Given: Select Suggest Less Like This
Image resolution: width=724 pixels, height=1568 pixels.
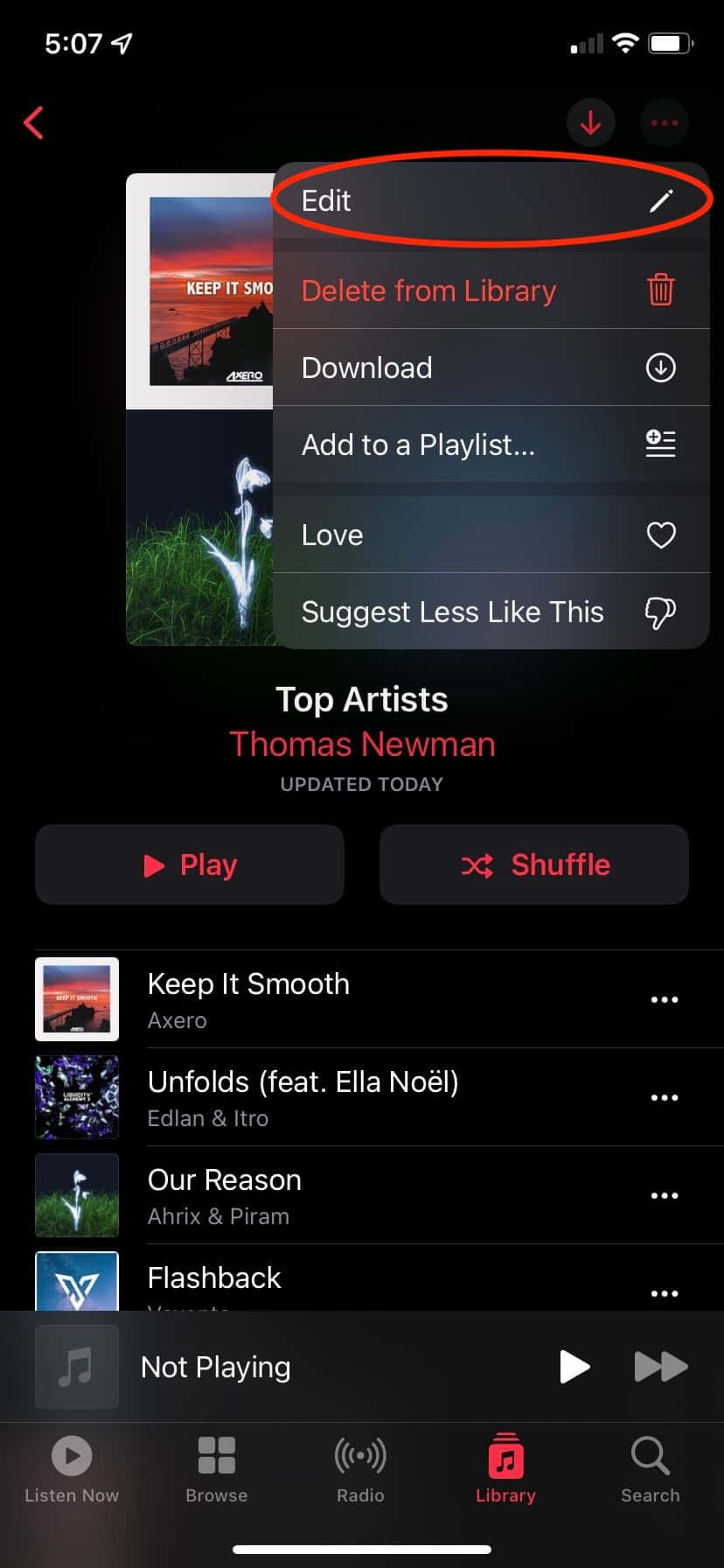Looking at the screenshot, I should (491, 612).
